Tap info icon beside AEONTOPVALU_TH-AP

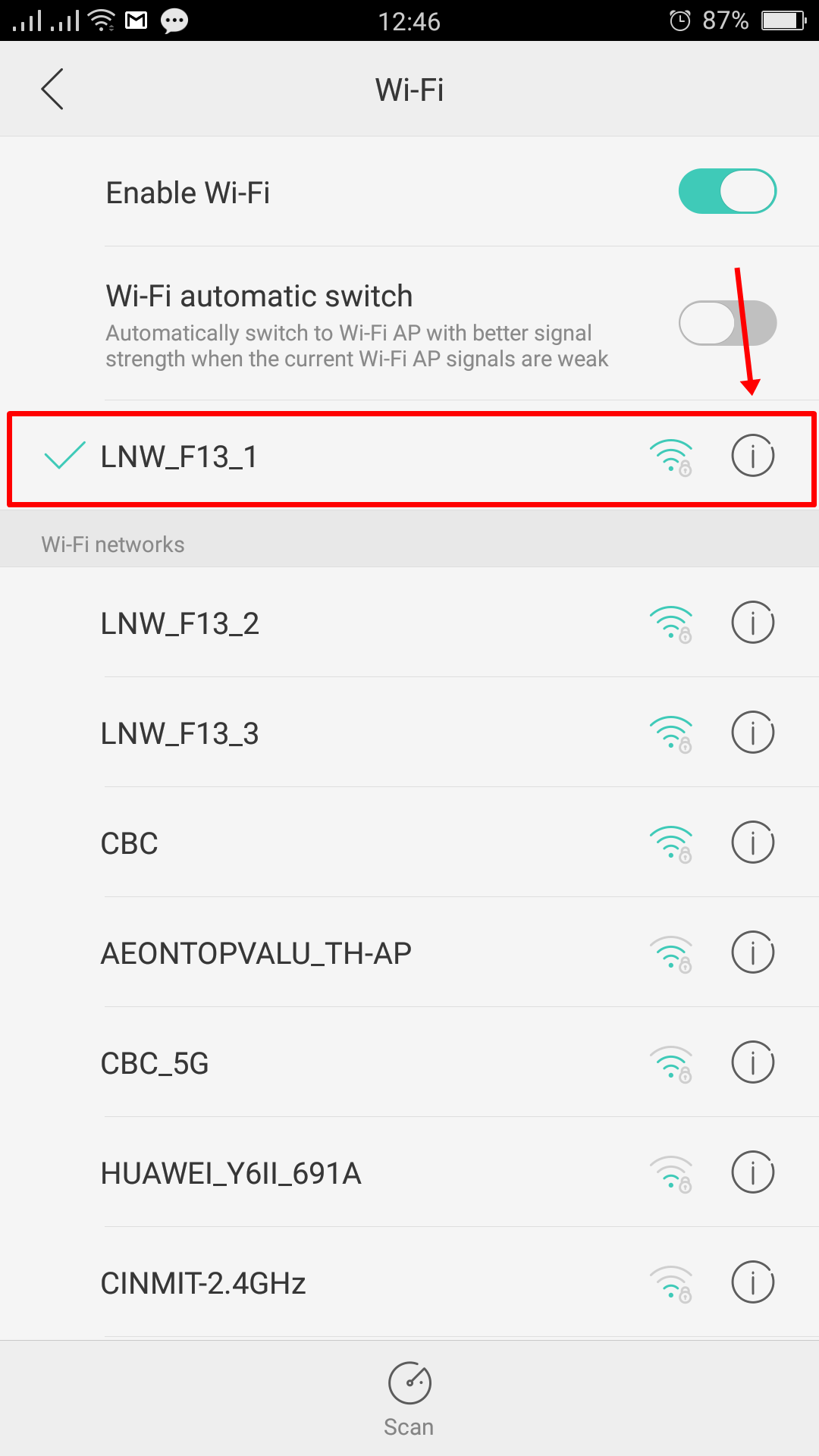[x=752, y=952]
